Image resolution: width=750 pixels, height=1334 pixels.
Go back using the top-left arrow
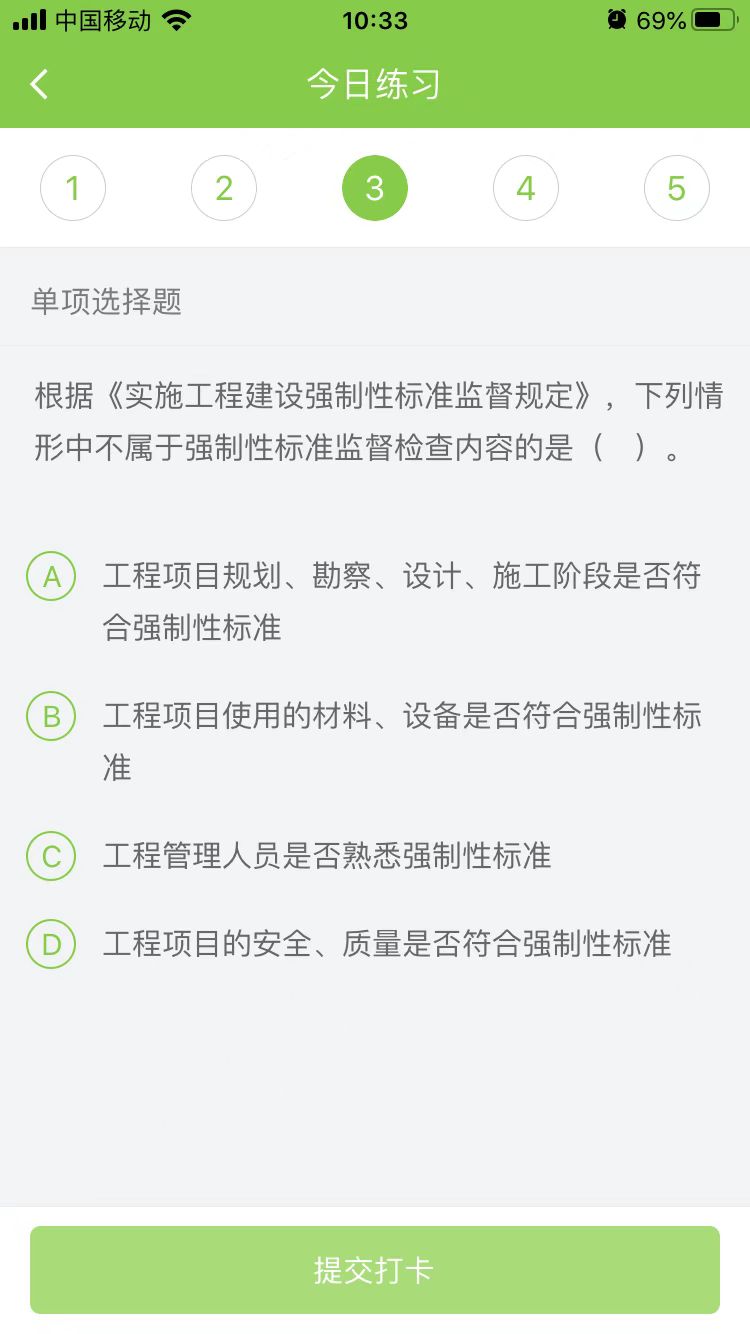pyautogui.click(x=40, y=85)
